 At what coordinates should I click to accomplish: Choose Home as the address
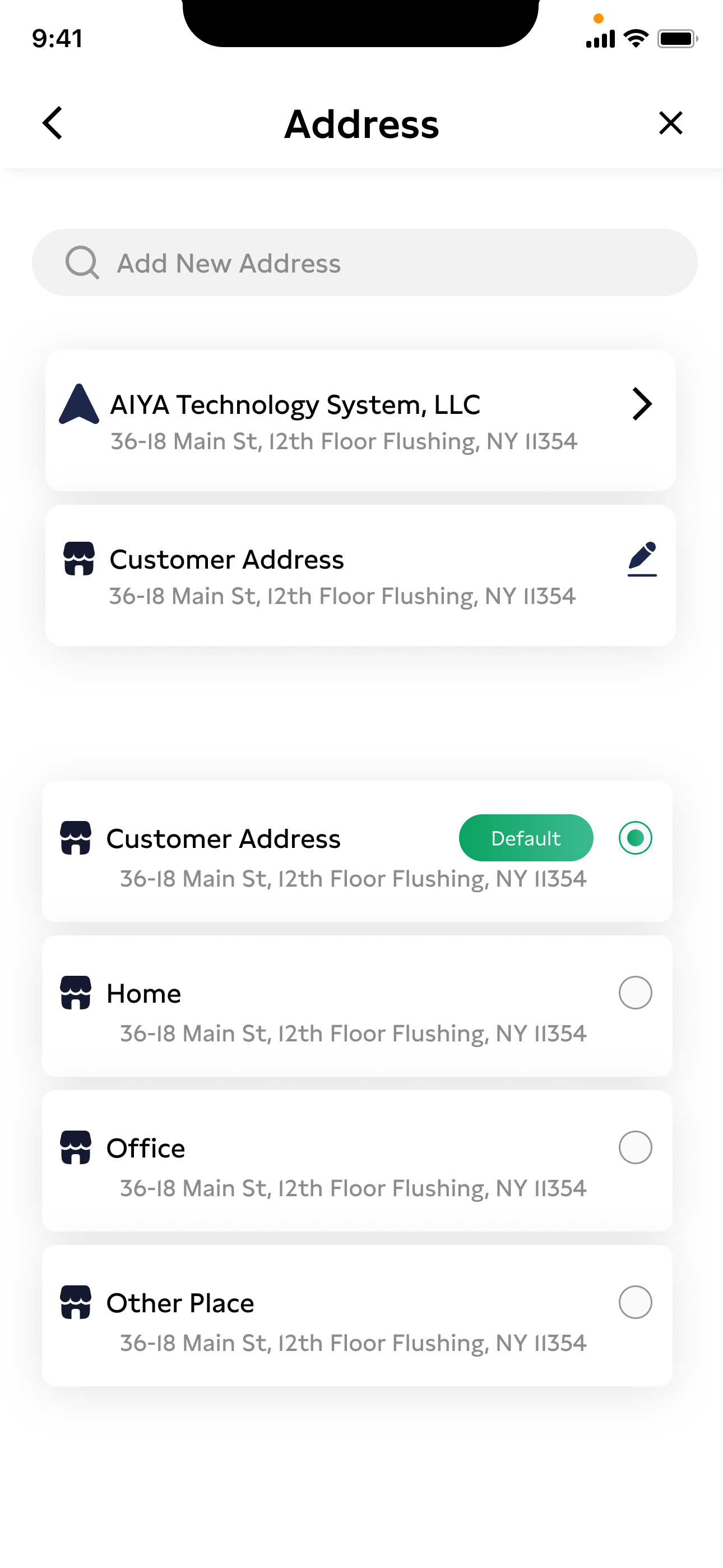[x=635, y=993]
